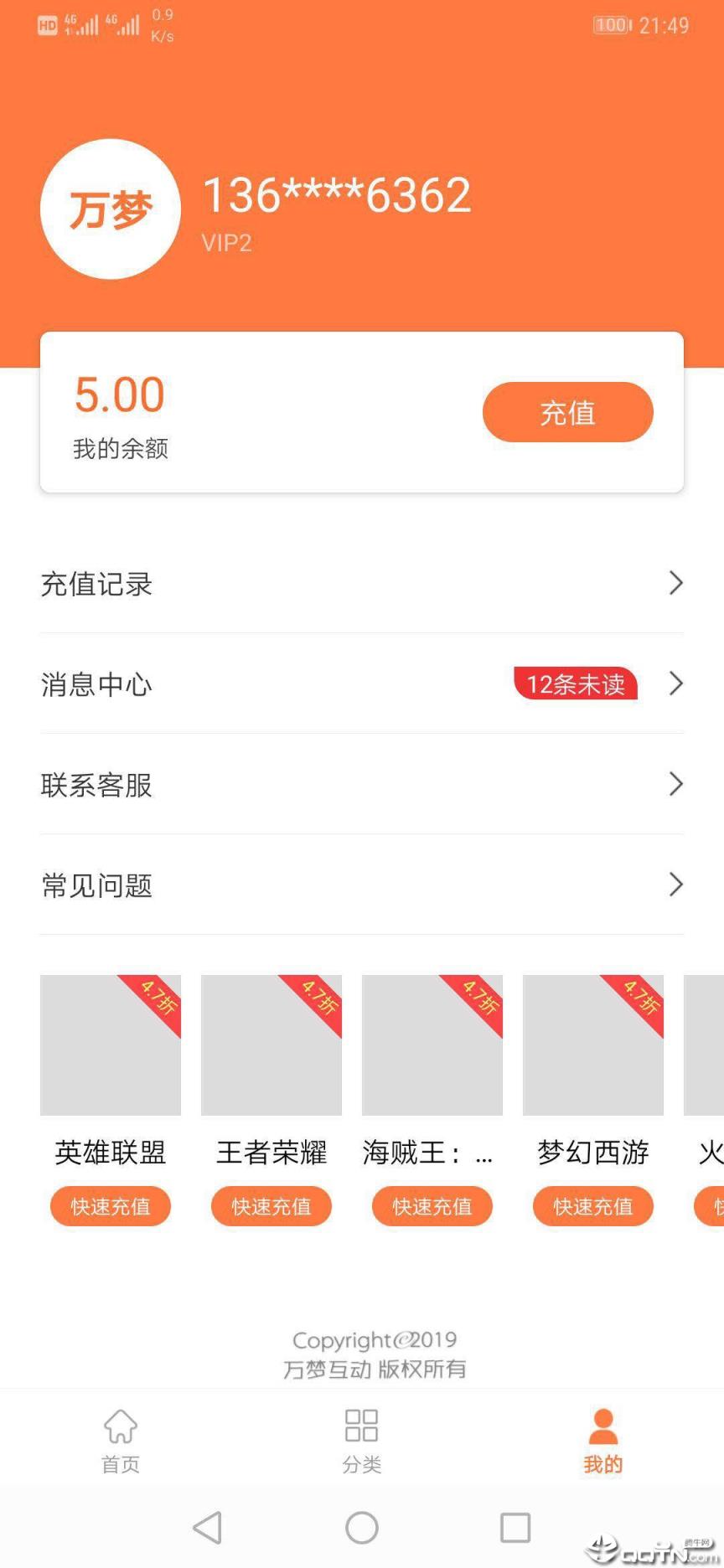
Task: Select the 分类 category grid icon
Action: tap(360, 1424)
